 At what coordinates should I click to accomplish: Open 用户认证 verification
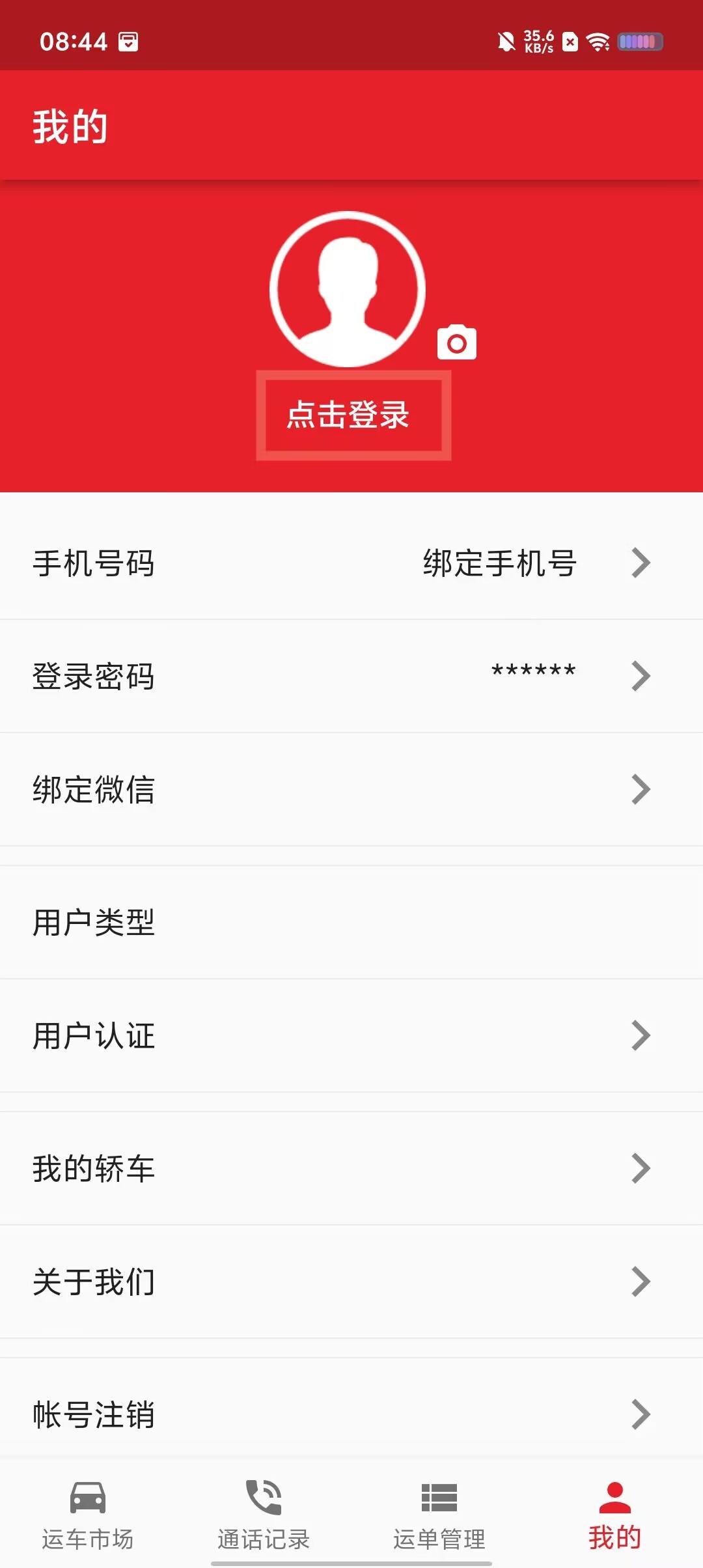[351, 1035]
